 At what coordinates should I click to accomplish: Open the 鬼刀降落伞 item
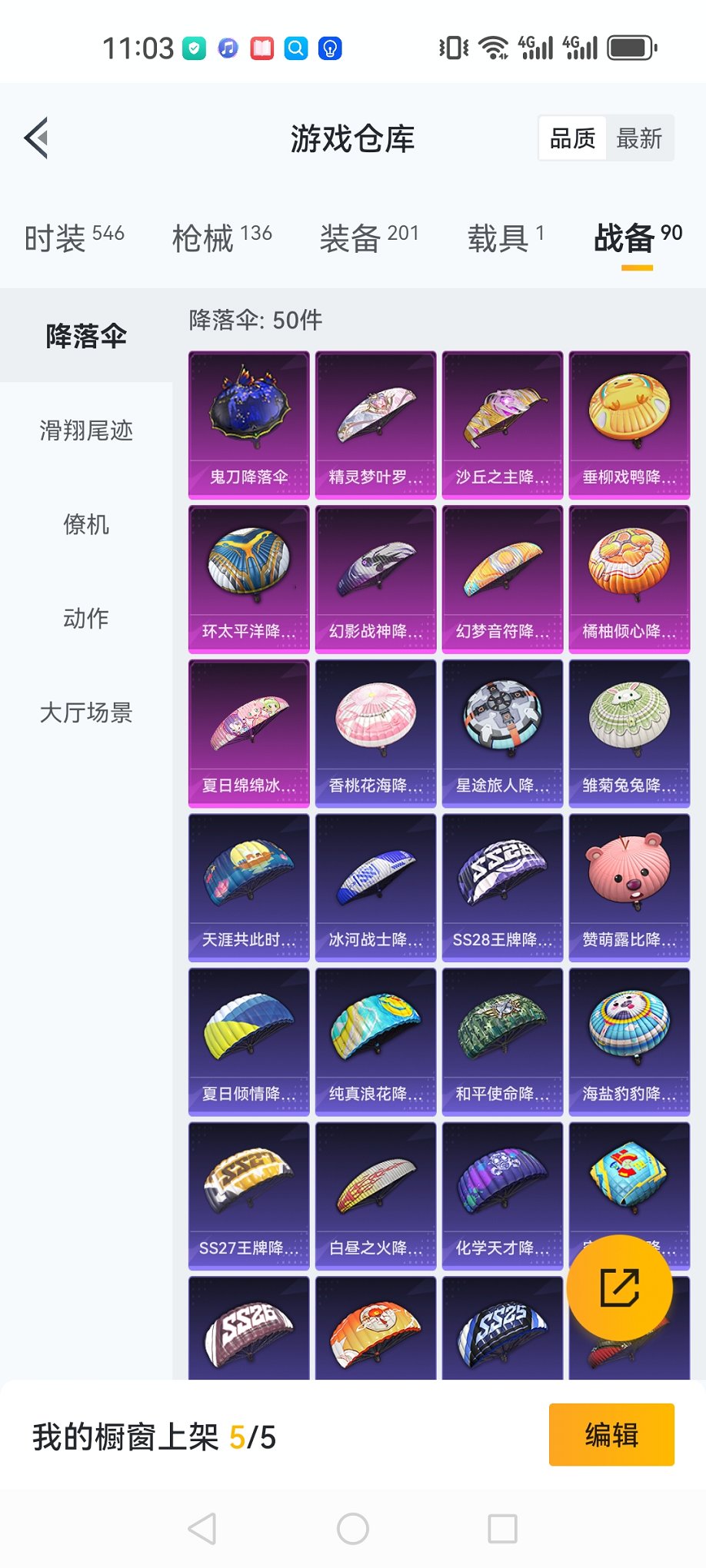click(249, 425)
